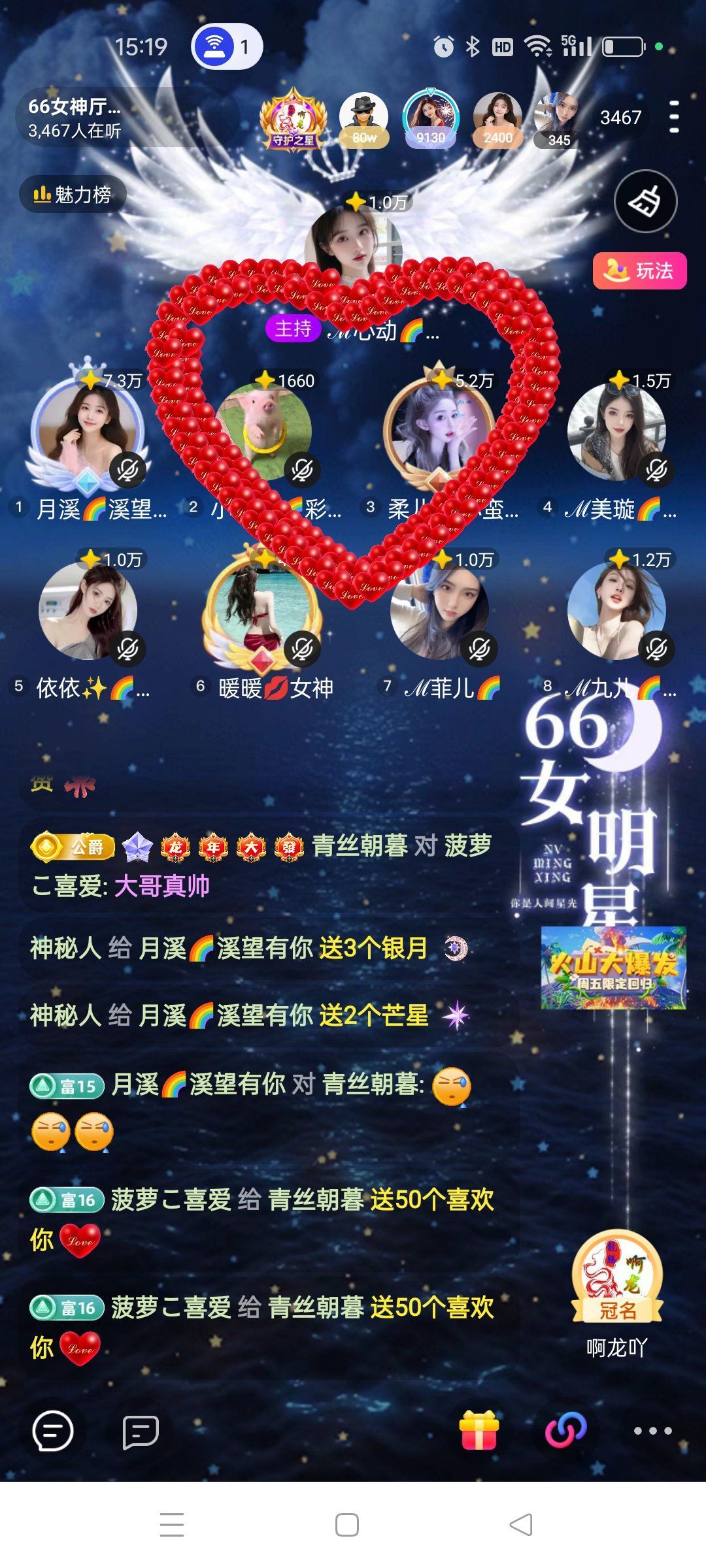Tap the colorful swirl activity icon
Screen dimensions: 706x1568
click(565, 1431)
